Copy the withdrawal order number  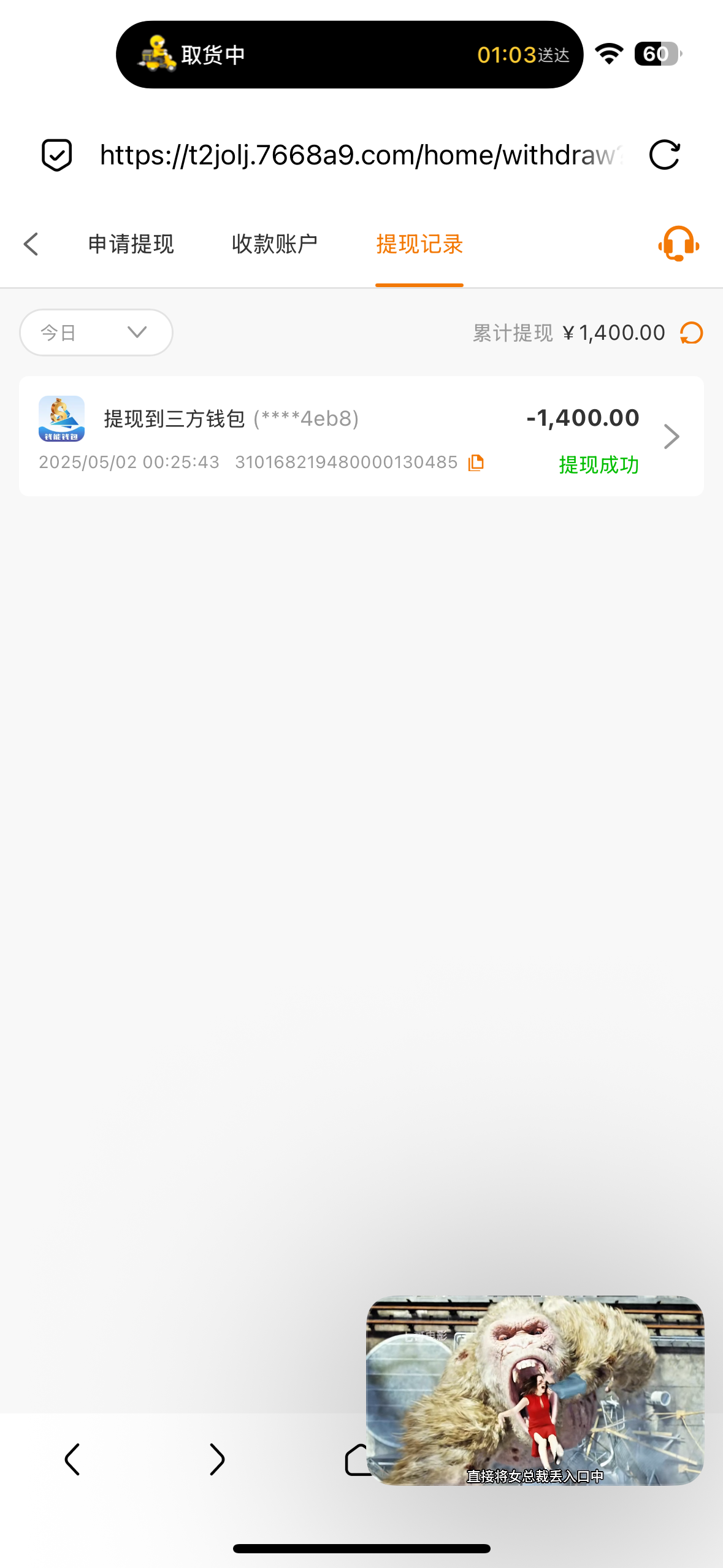click(x=476, y=463)
